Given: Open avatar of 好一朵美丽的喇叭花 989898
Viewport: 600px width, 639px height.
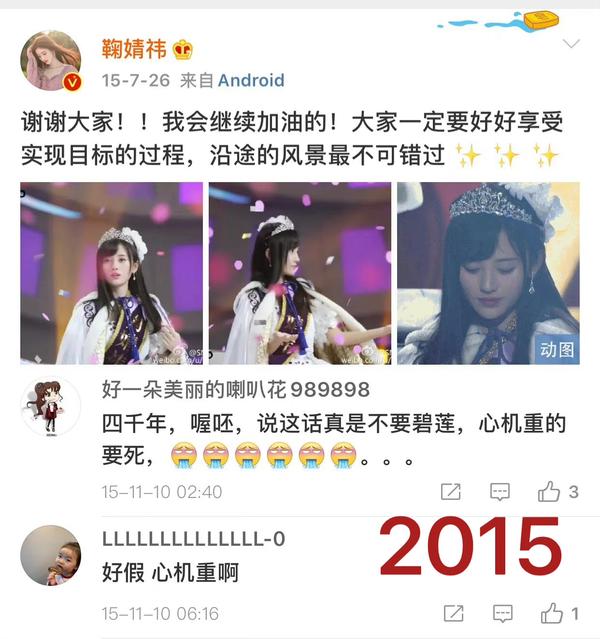Looking at the screenshot, I should [x=50, y=407].
